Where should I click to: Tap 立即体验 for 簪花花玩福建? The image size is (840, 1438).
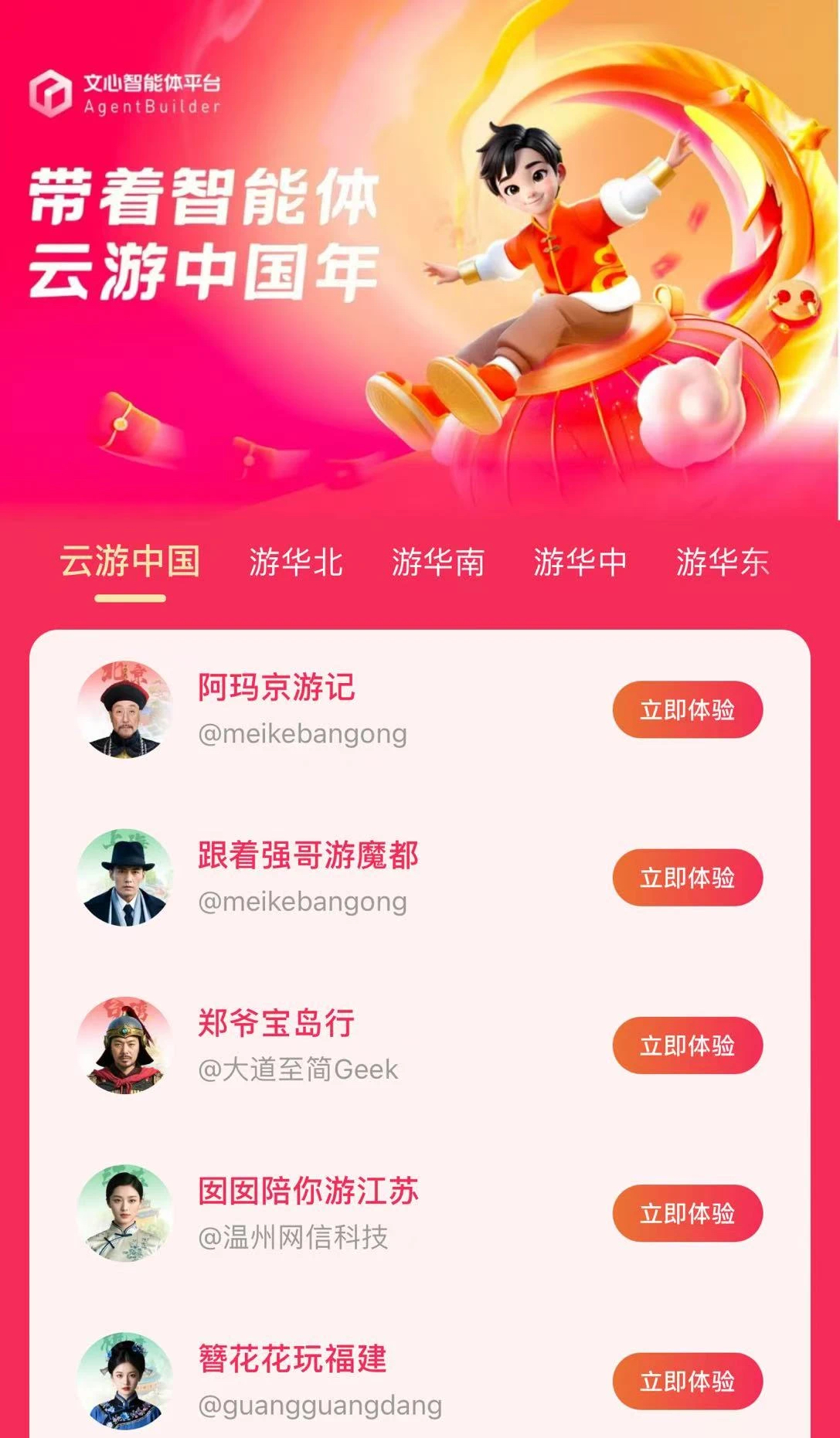point(687,1381)
